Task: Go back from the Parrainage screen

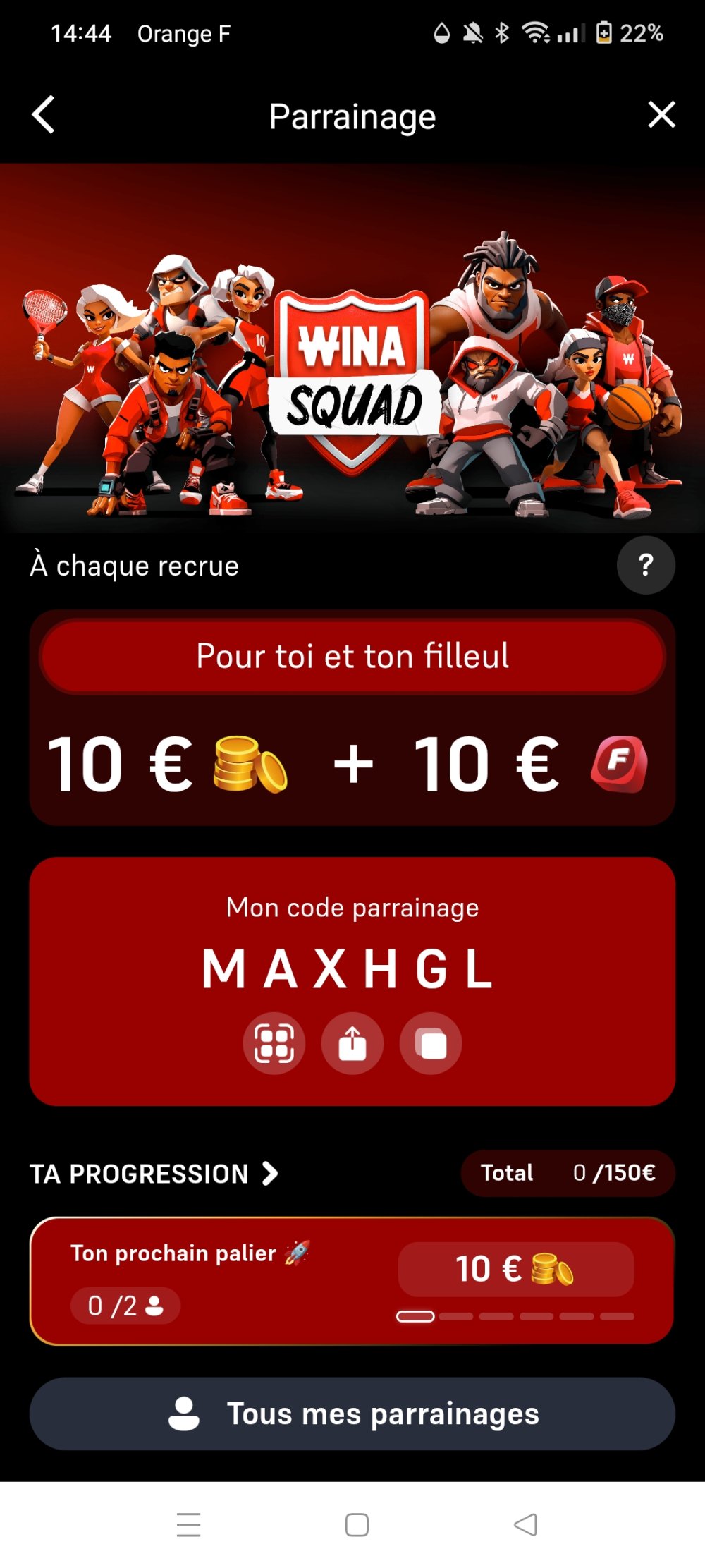Action: (x=44, y=115)
